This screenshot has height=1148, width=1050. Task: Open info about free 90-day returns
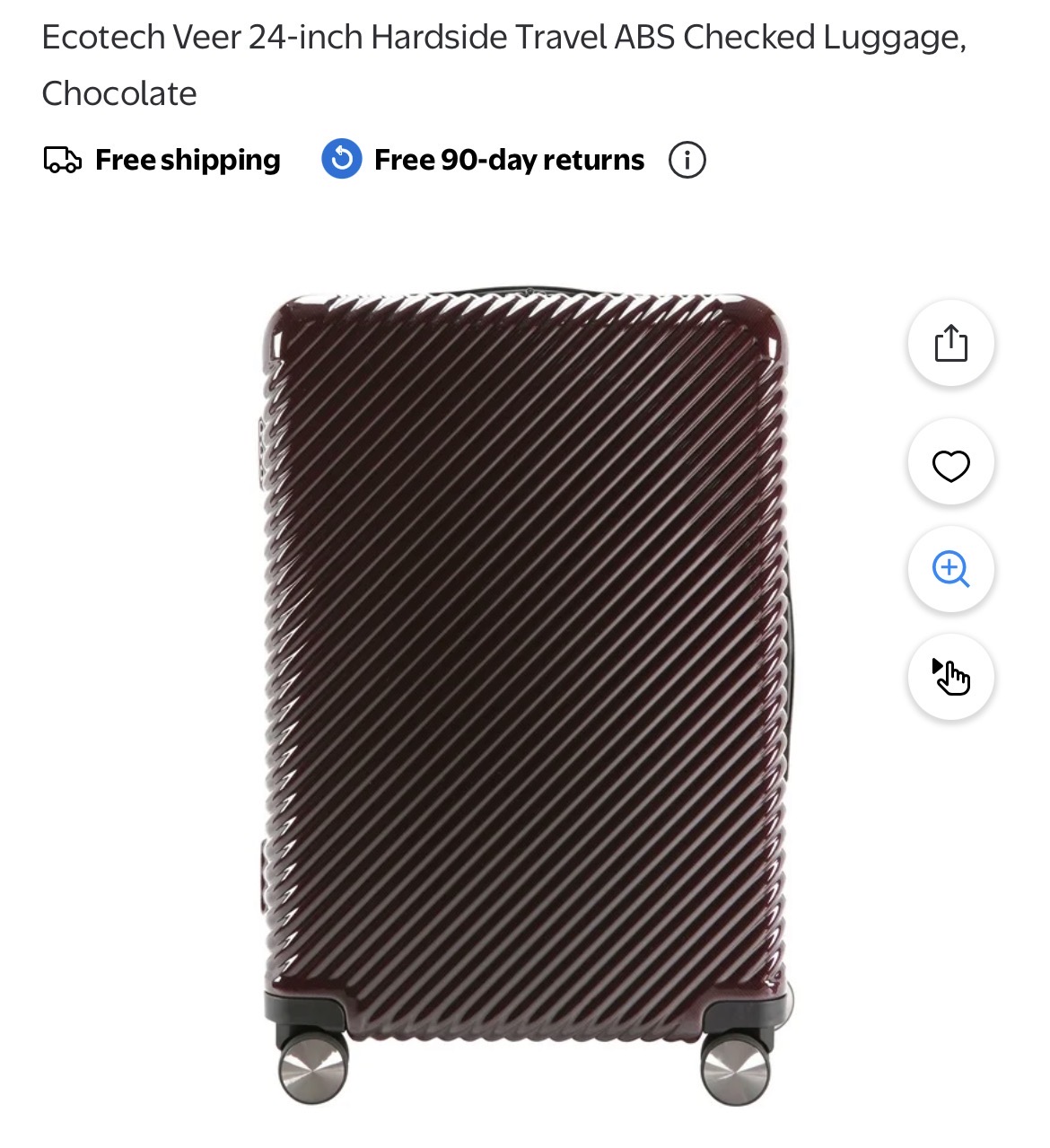click(687, 160)
